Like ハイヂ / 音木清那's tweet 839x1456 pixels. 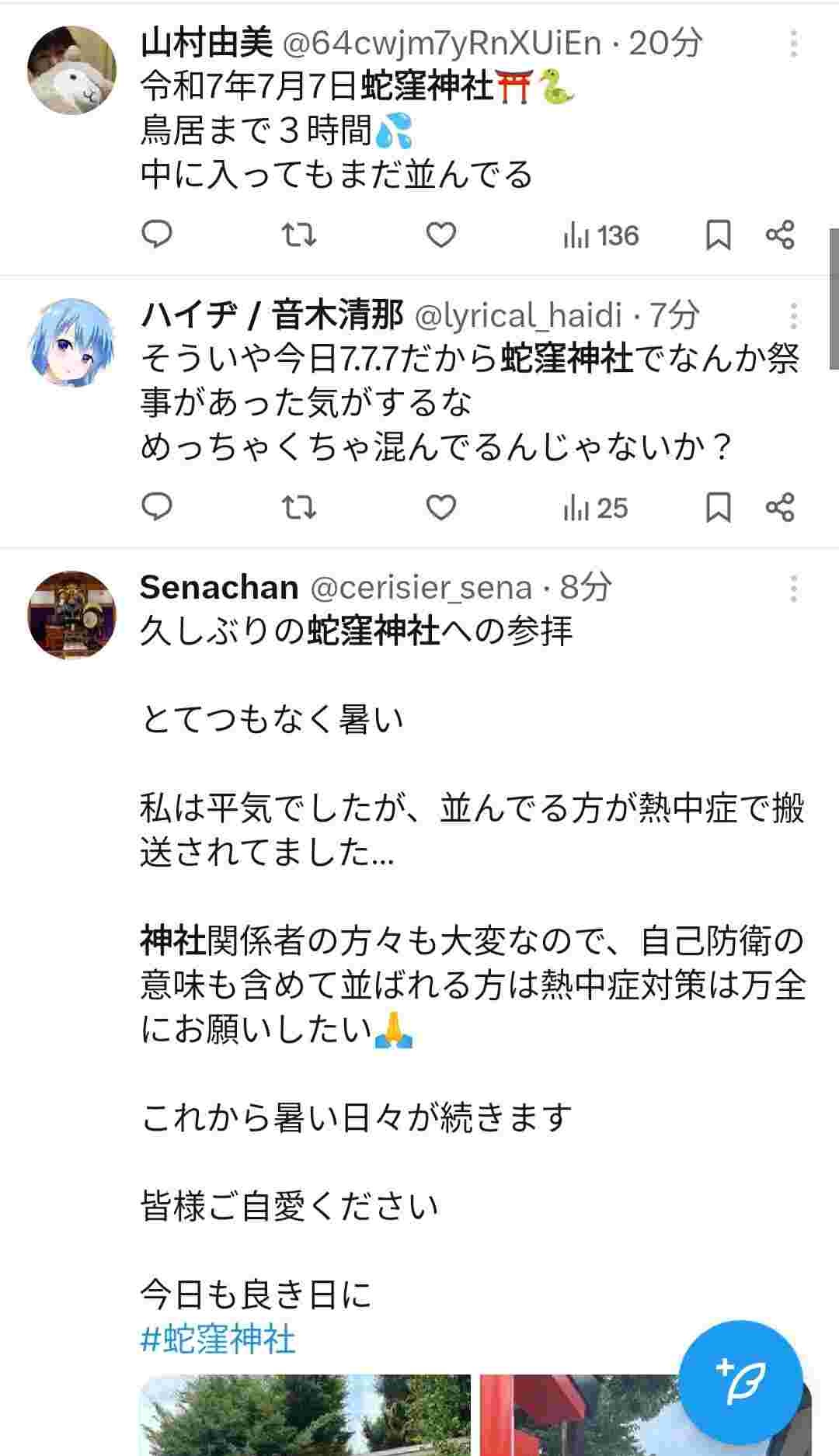(x=440, y=507)
